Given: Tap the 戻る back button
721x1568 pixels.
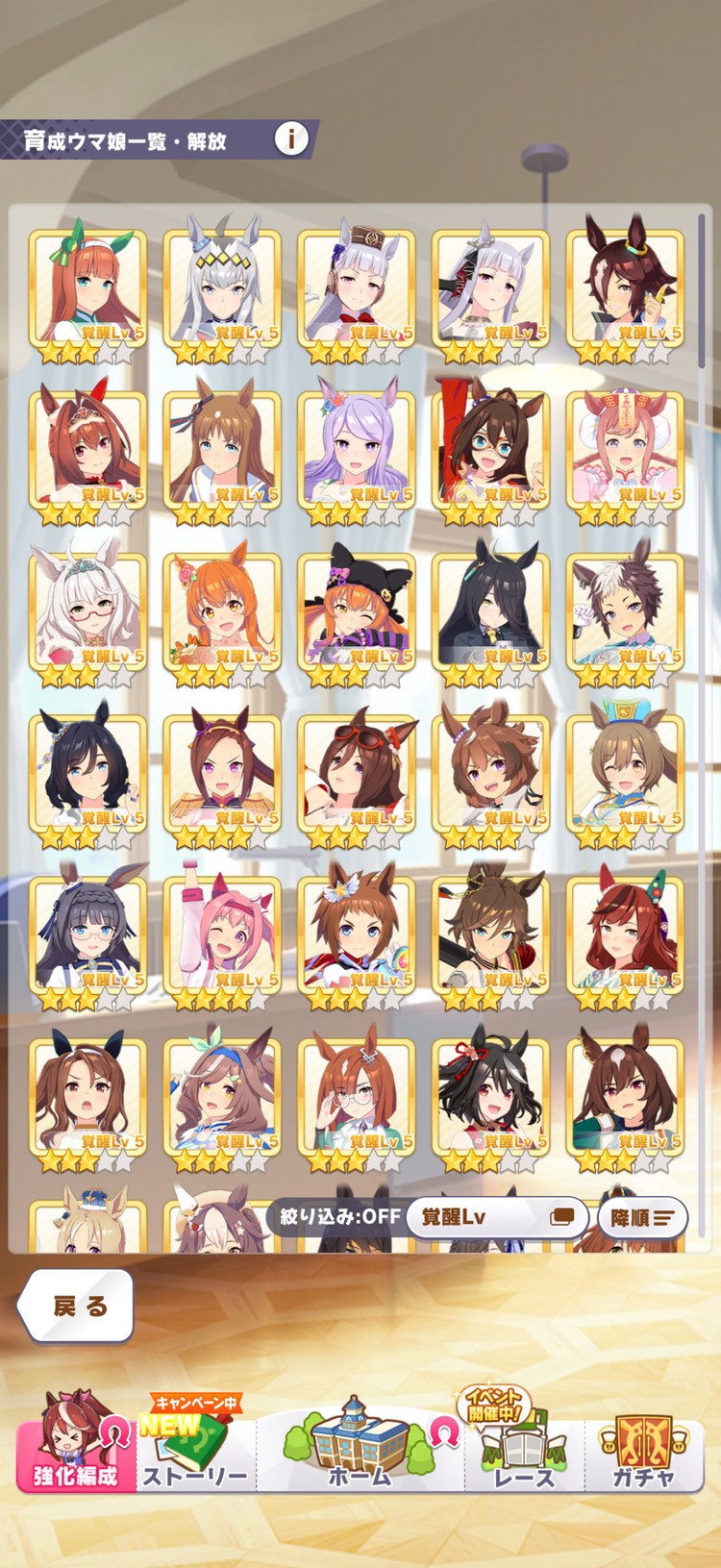Looking at the screenshot, I should (x=77, y=1306).
